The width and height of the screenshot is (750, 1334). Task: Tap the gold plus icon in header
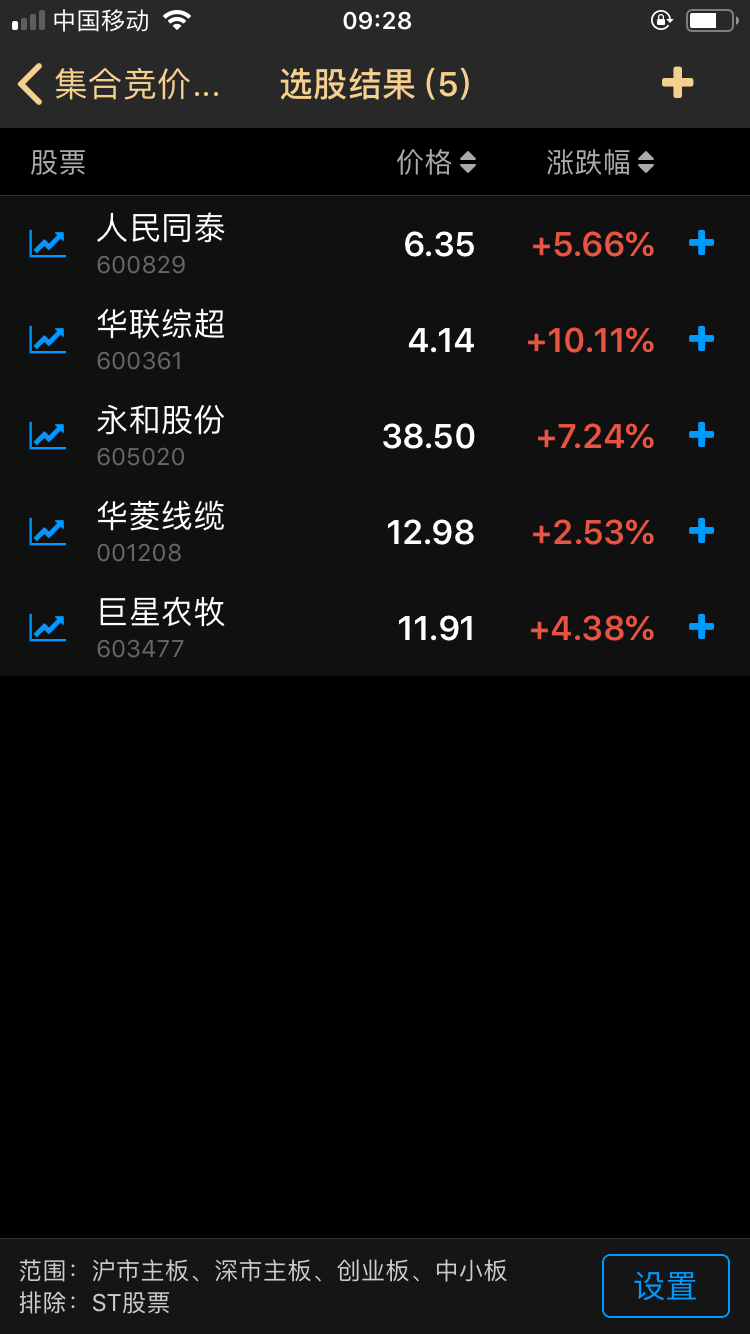[677, 83]
